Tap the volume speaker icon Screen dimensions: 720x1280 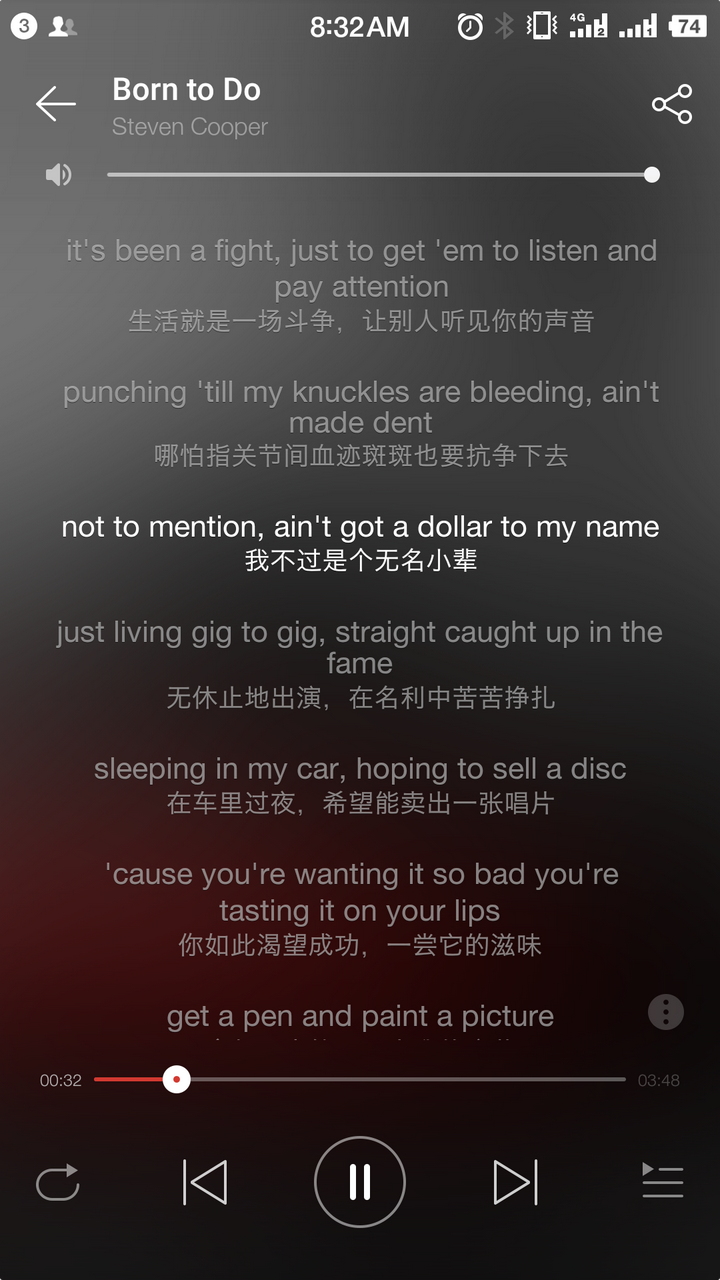pyautogui.click(x=58, y=175)
